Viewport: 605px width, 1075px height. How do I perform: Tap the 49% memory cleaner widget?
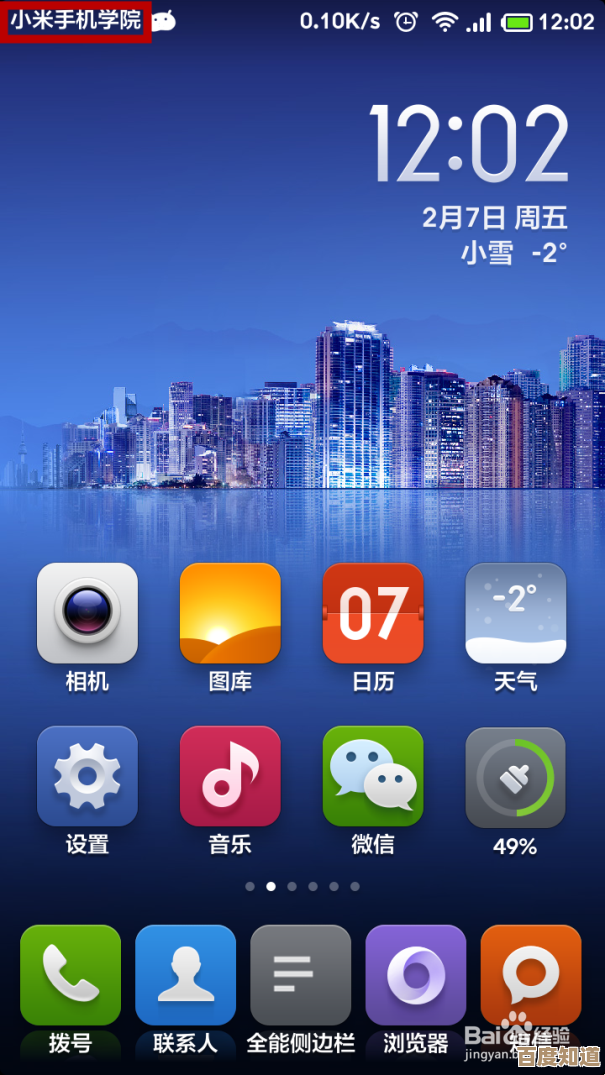(x=515, y=778)
